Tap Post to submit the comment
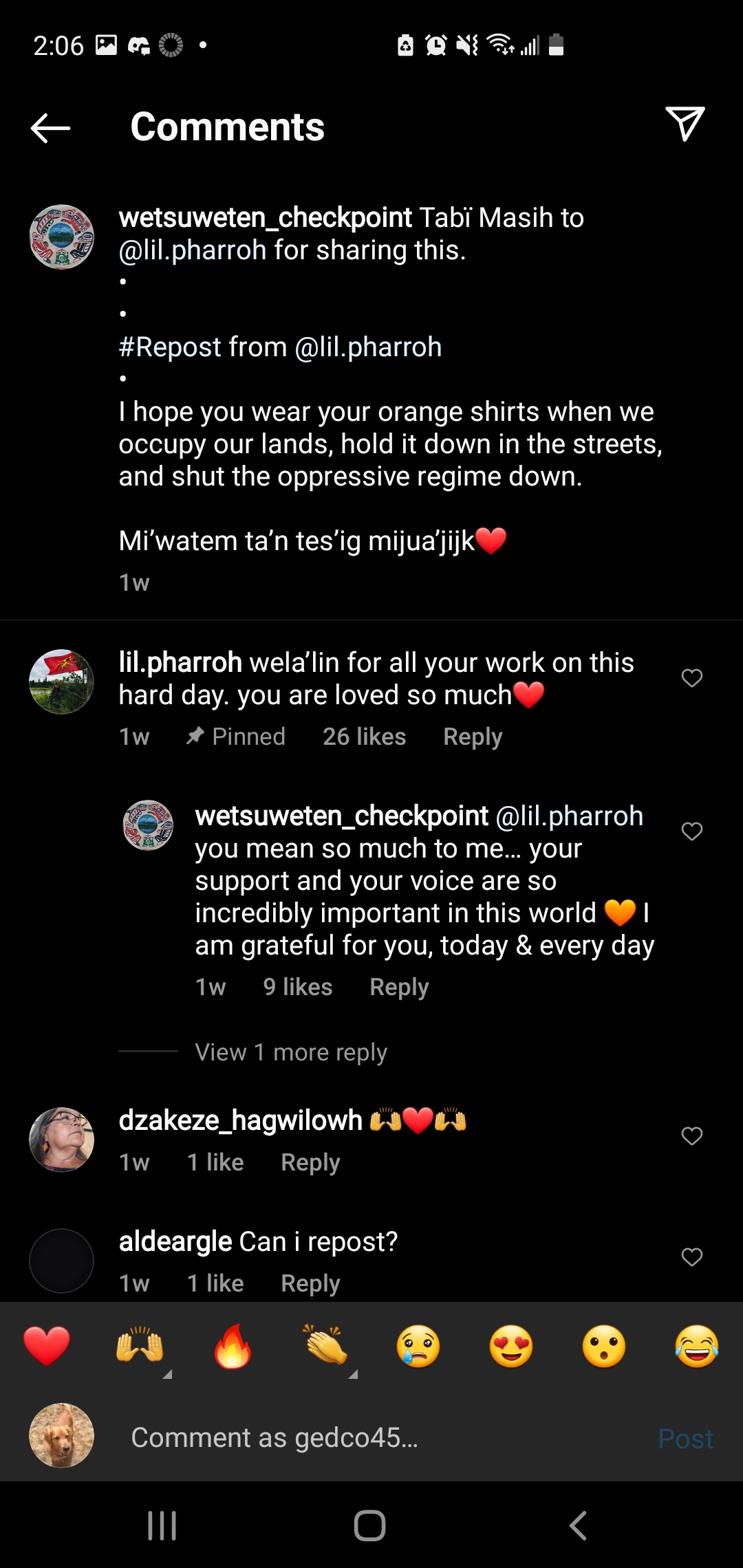The image size is (743, 1568). tap(685, 1439)
